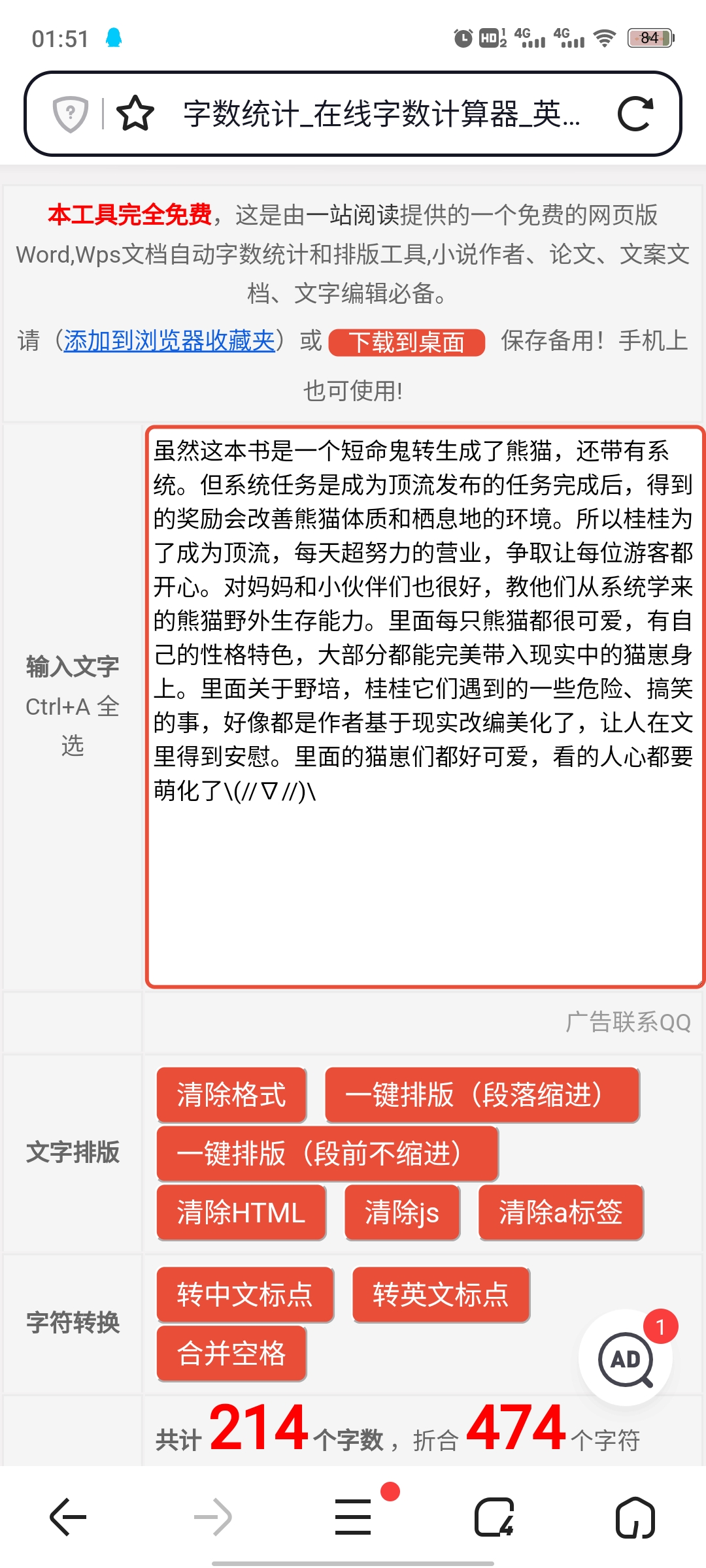This screenshot has height=1568, width=706.
Task: Tap 清除格式 to clear formatting
Action: tap(231, 1094)
